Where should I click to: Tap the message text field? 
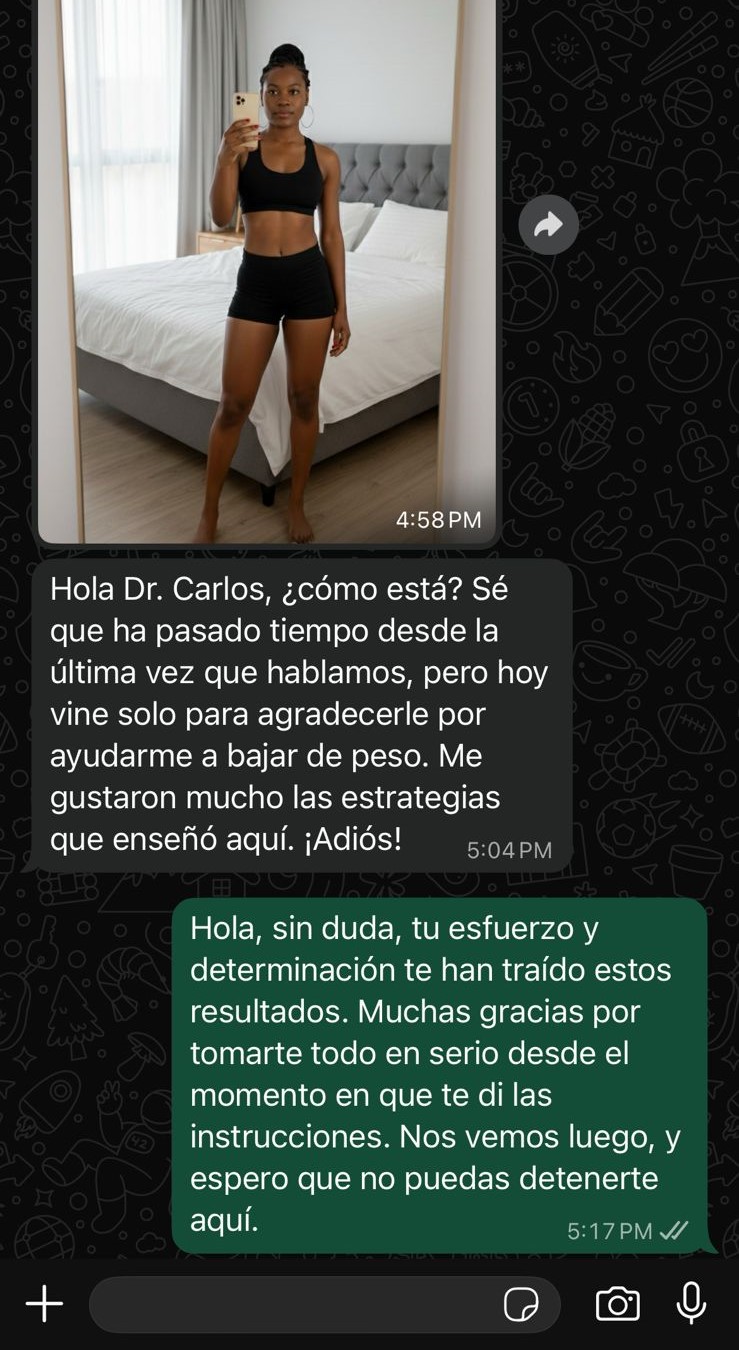pos(290,1304)
